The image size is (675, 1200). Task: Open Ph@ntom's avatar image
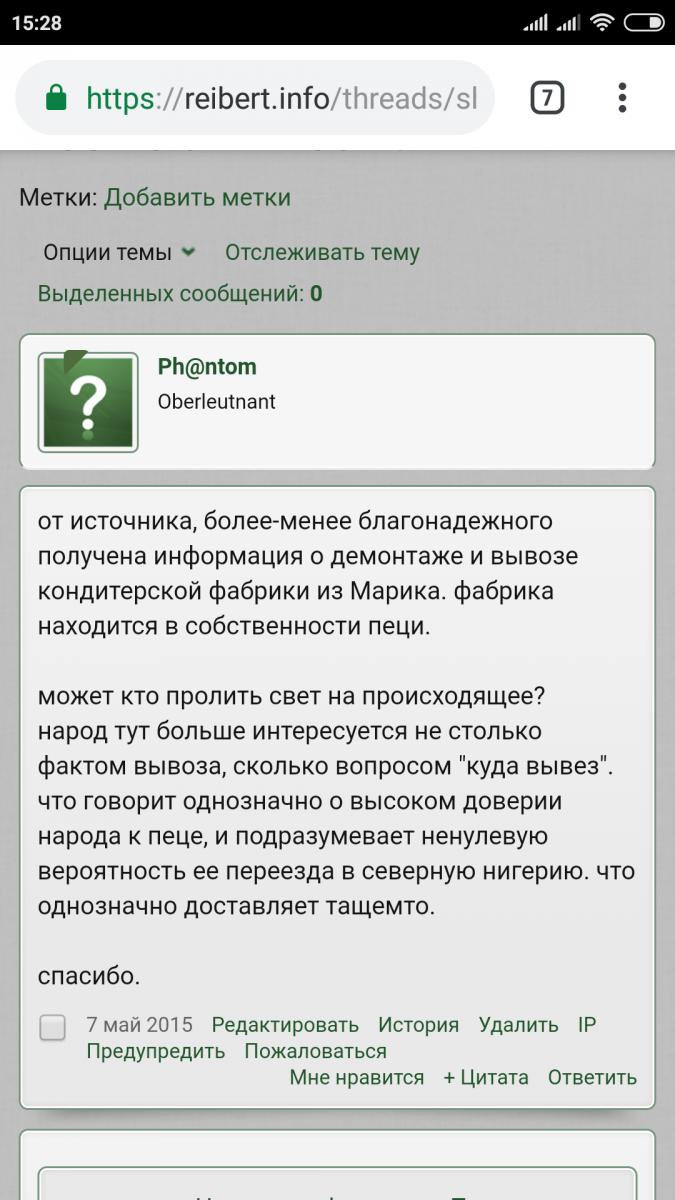(88, 402)
